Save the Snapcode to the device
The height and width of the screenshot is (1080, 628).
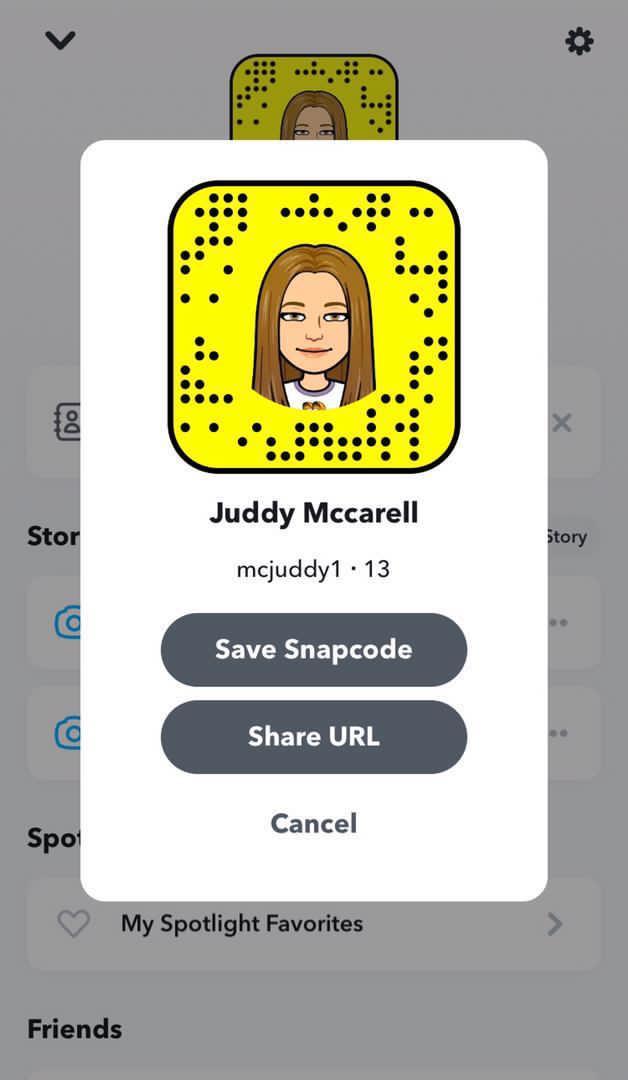(x=313, y=649)
